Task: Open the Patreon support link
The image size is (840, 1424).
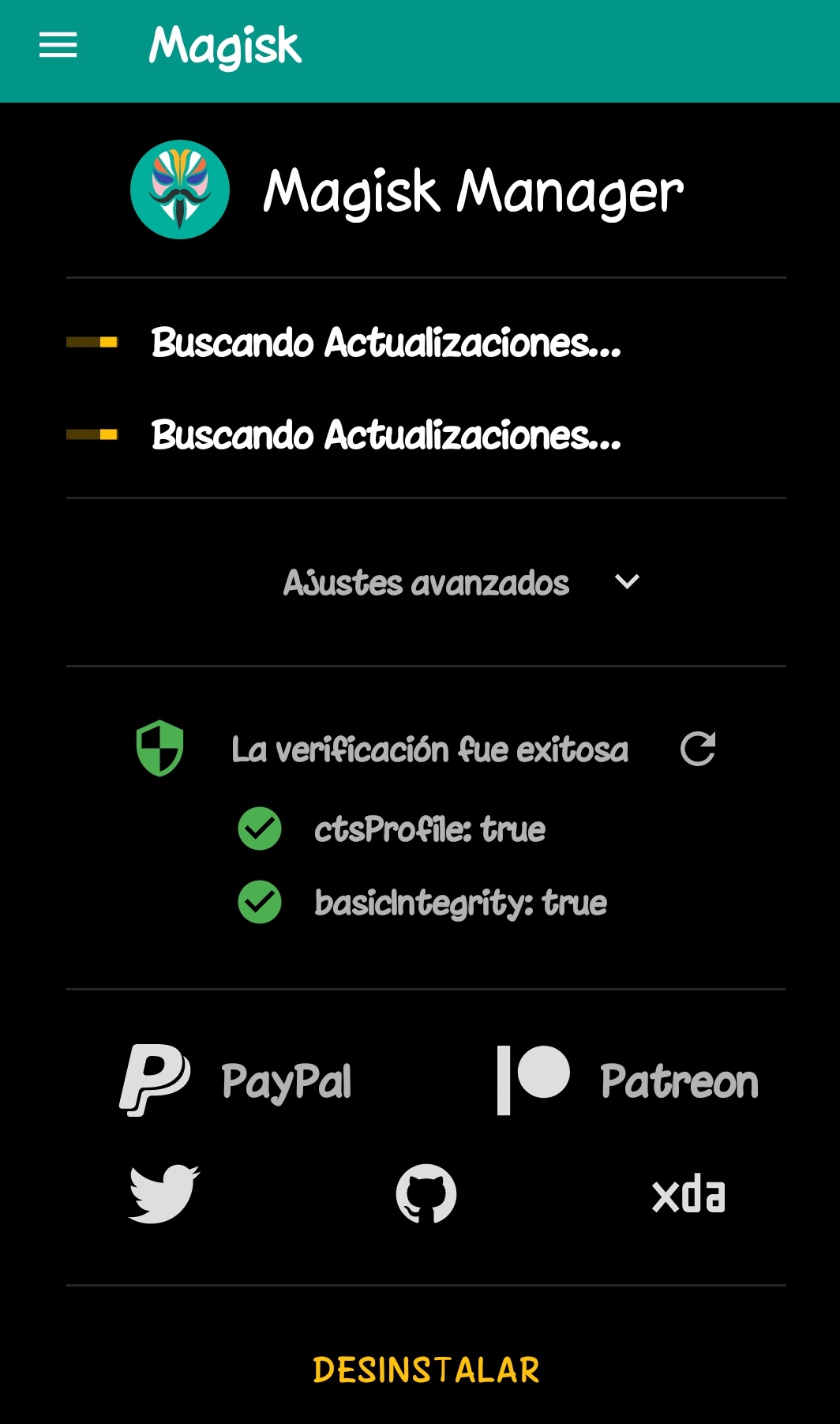Action: (x=628, y=1080)
